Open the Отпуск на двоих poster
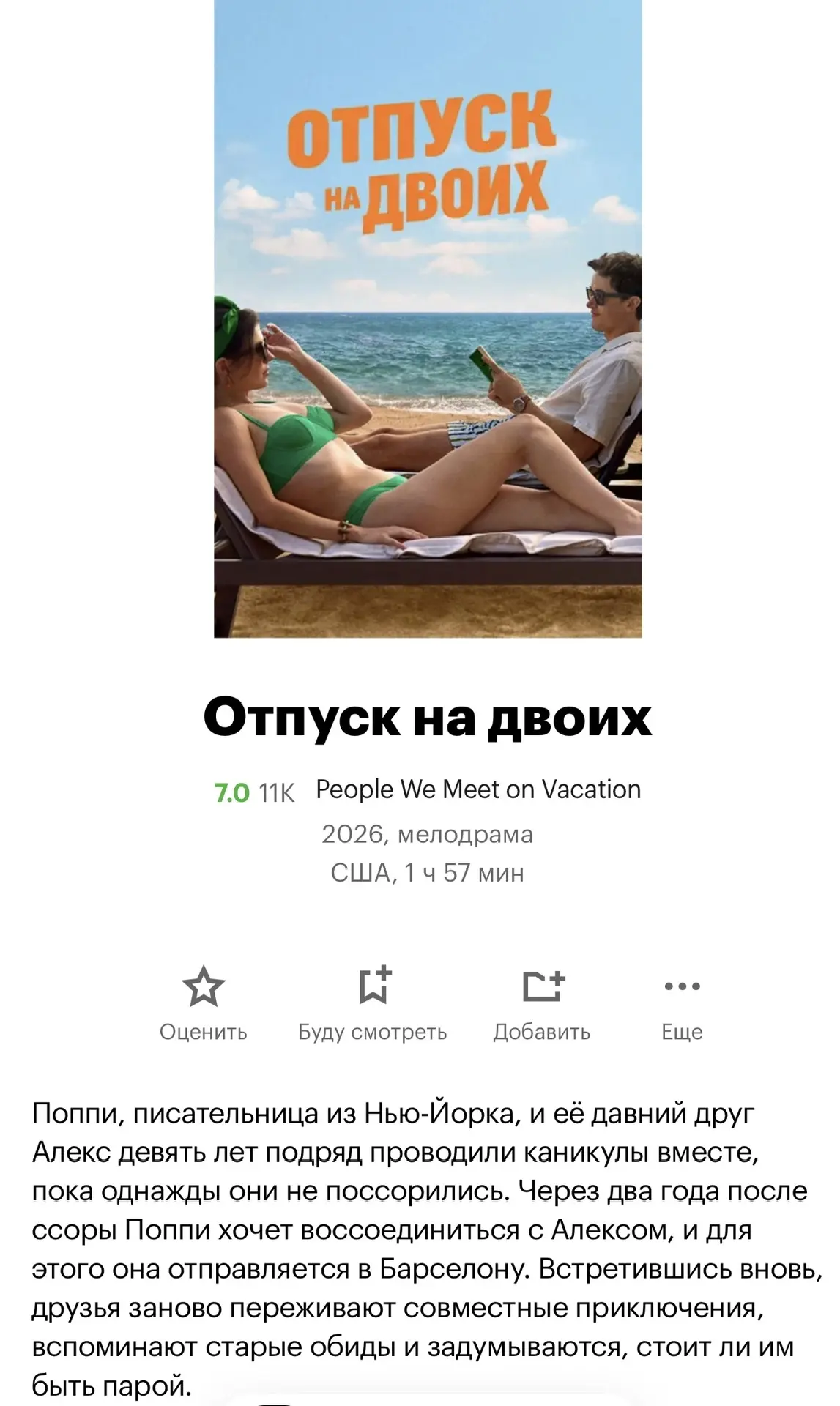 click(428, 319)
